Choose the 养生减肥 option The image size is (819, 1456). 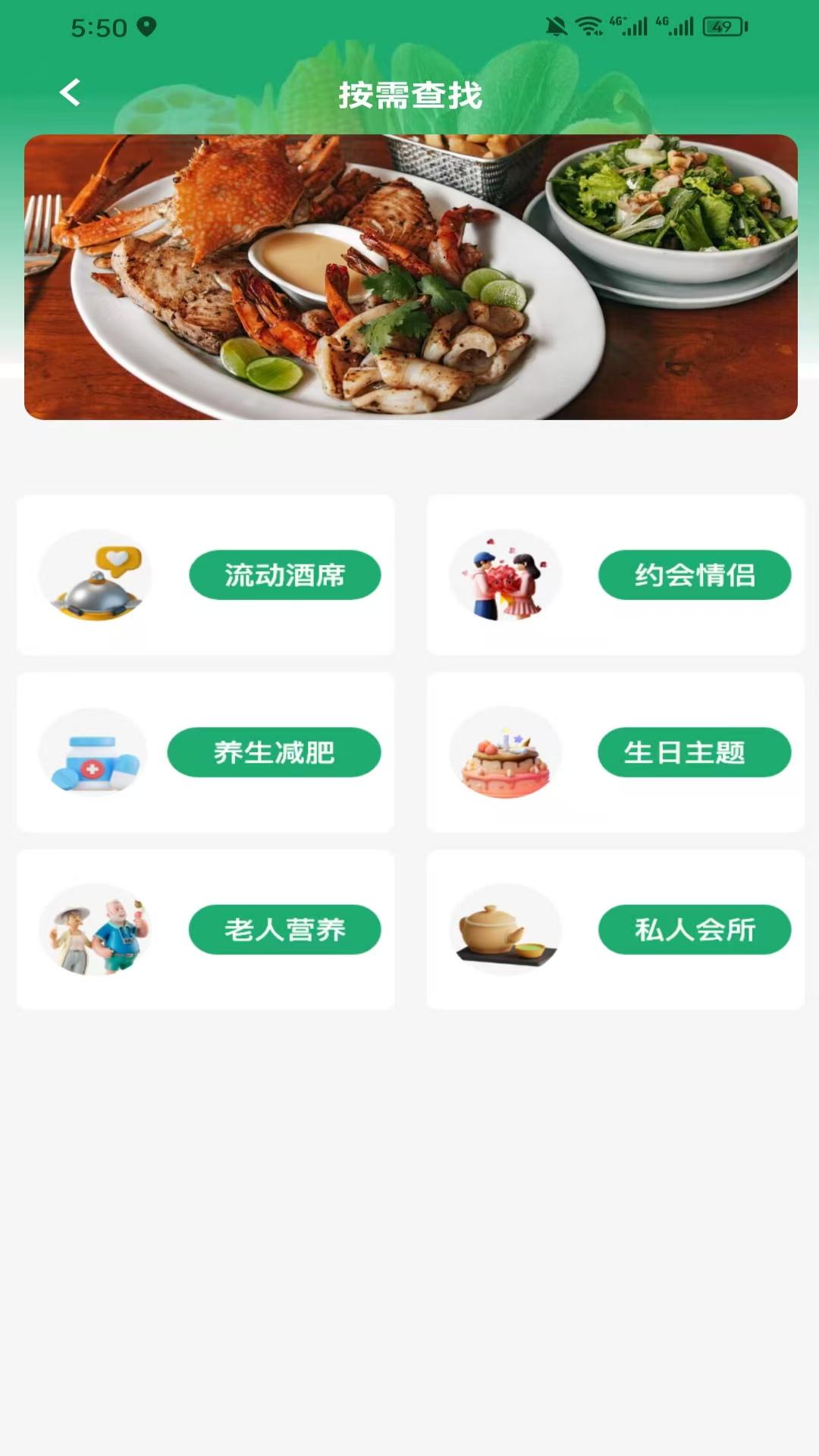click(274, 752)
